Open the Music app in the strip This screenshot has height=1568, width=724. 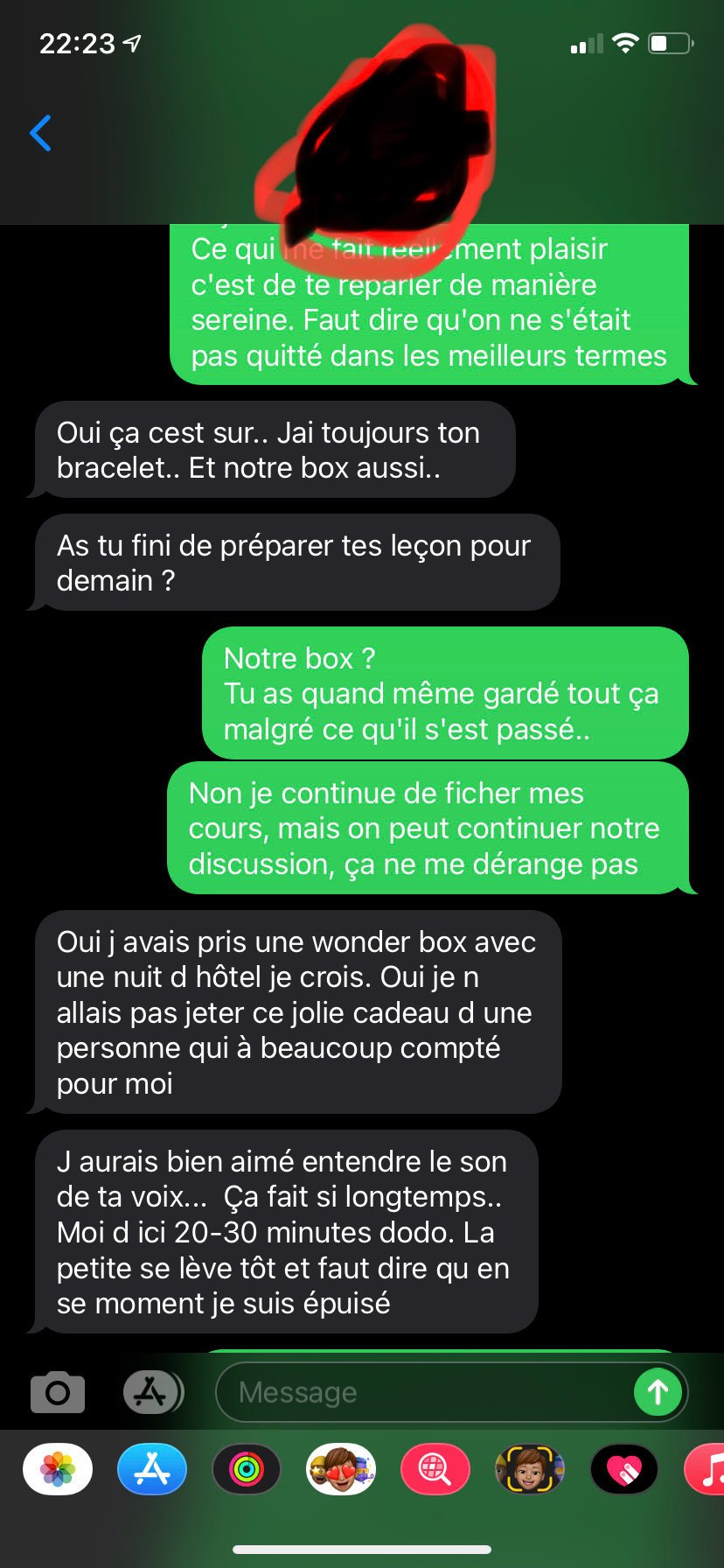pyautogui.click(x=707, y=1469)
